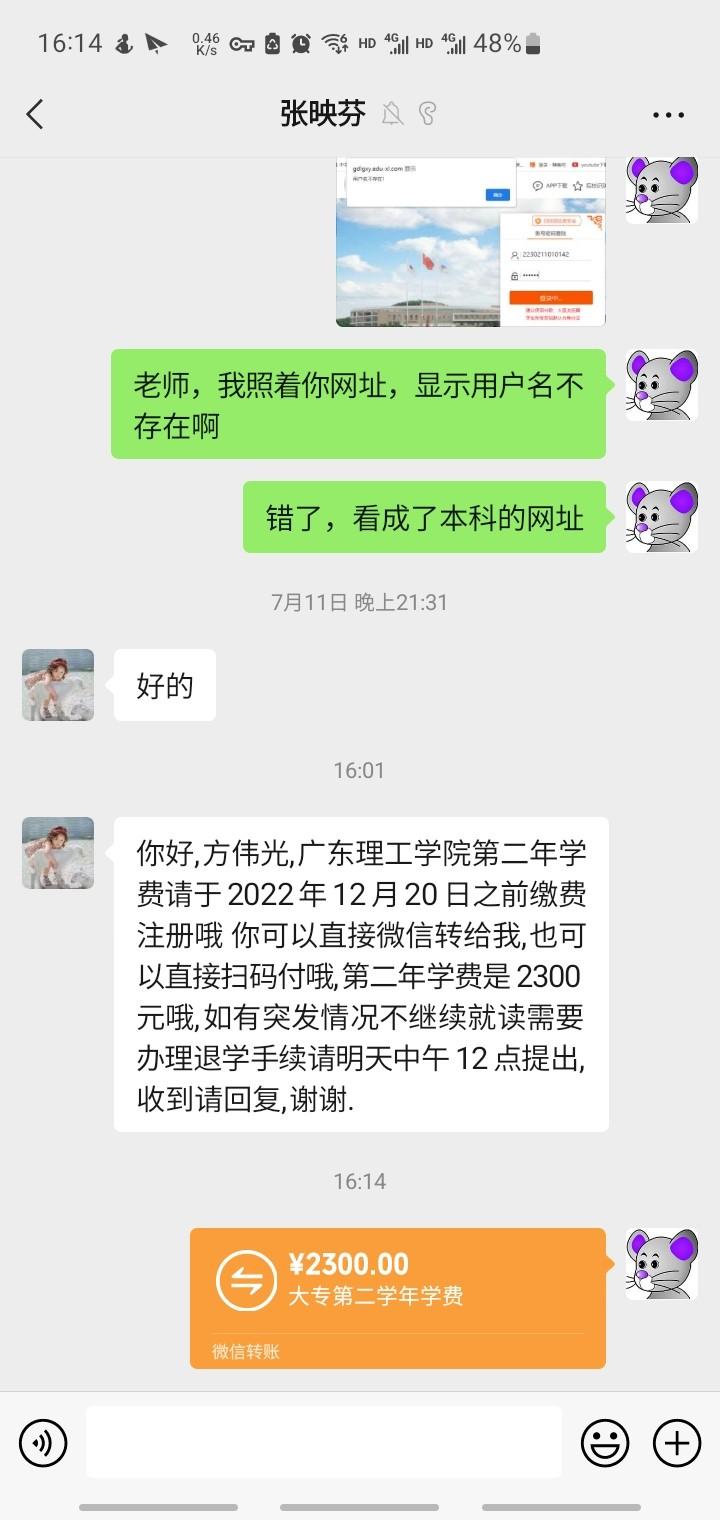
Task: Switch to voice message input
Action: [x=43, y=1442]
